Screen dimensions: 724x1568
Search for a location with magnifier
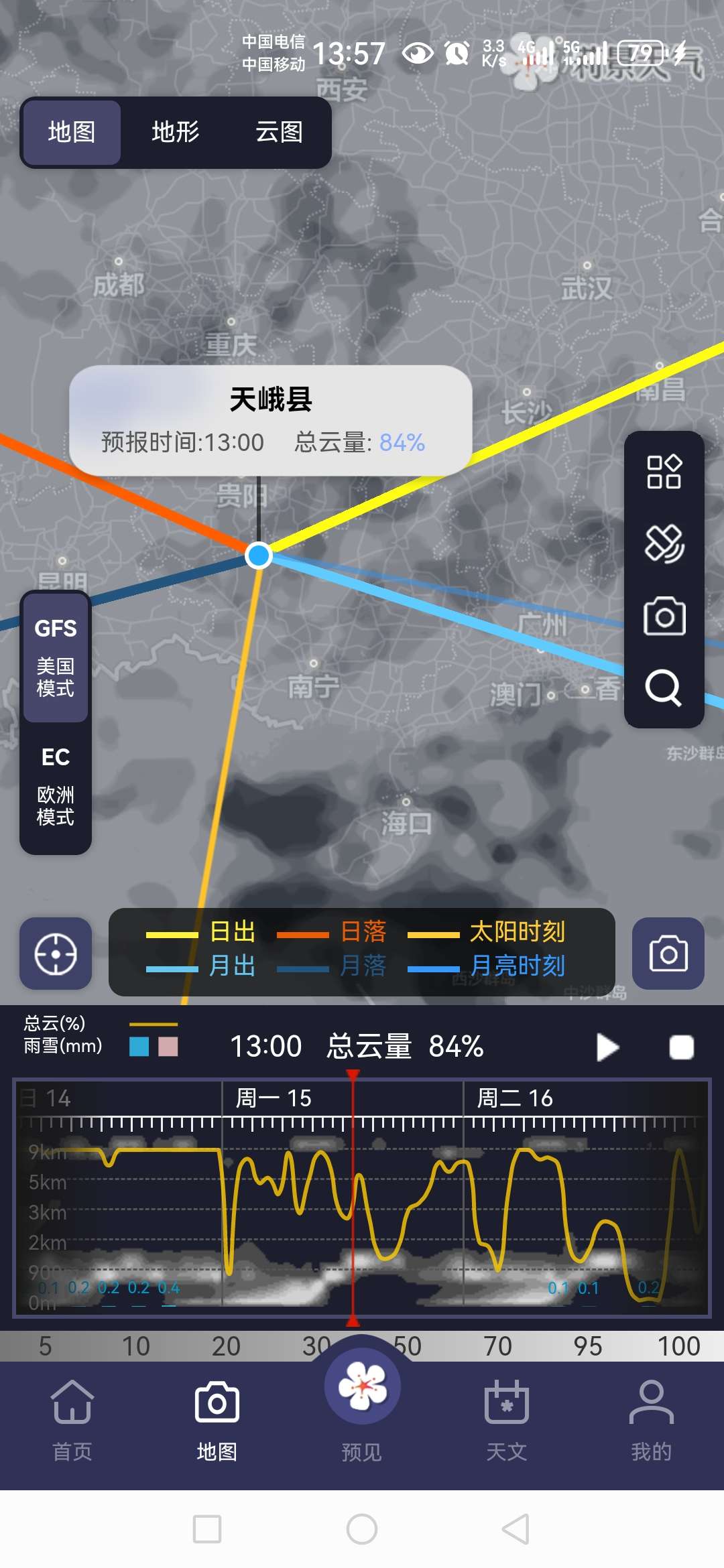[664, 688]
